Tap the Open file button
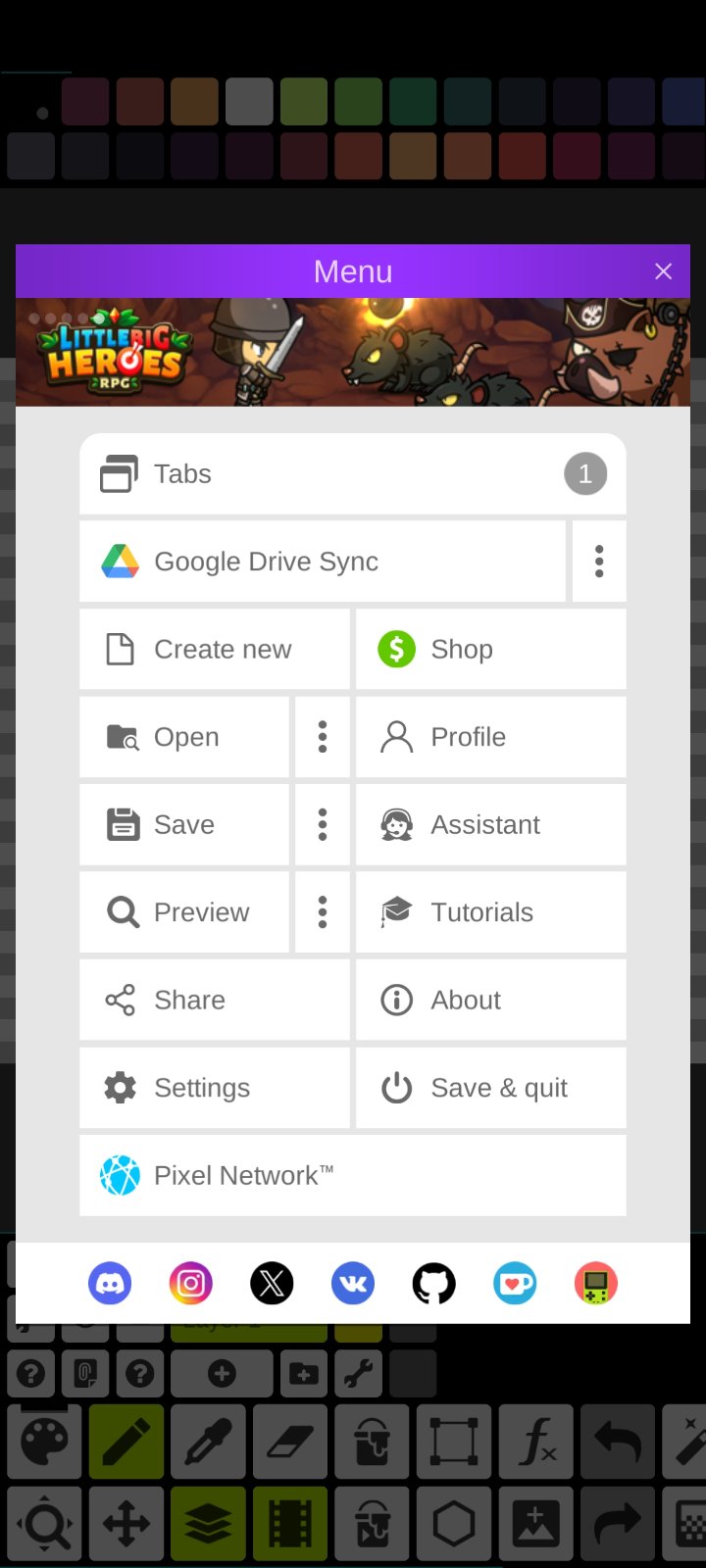The image size is (706, 1568). tap(184, 737)
